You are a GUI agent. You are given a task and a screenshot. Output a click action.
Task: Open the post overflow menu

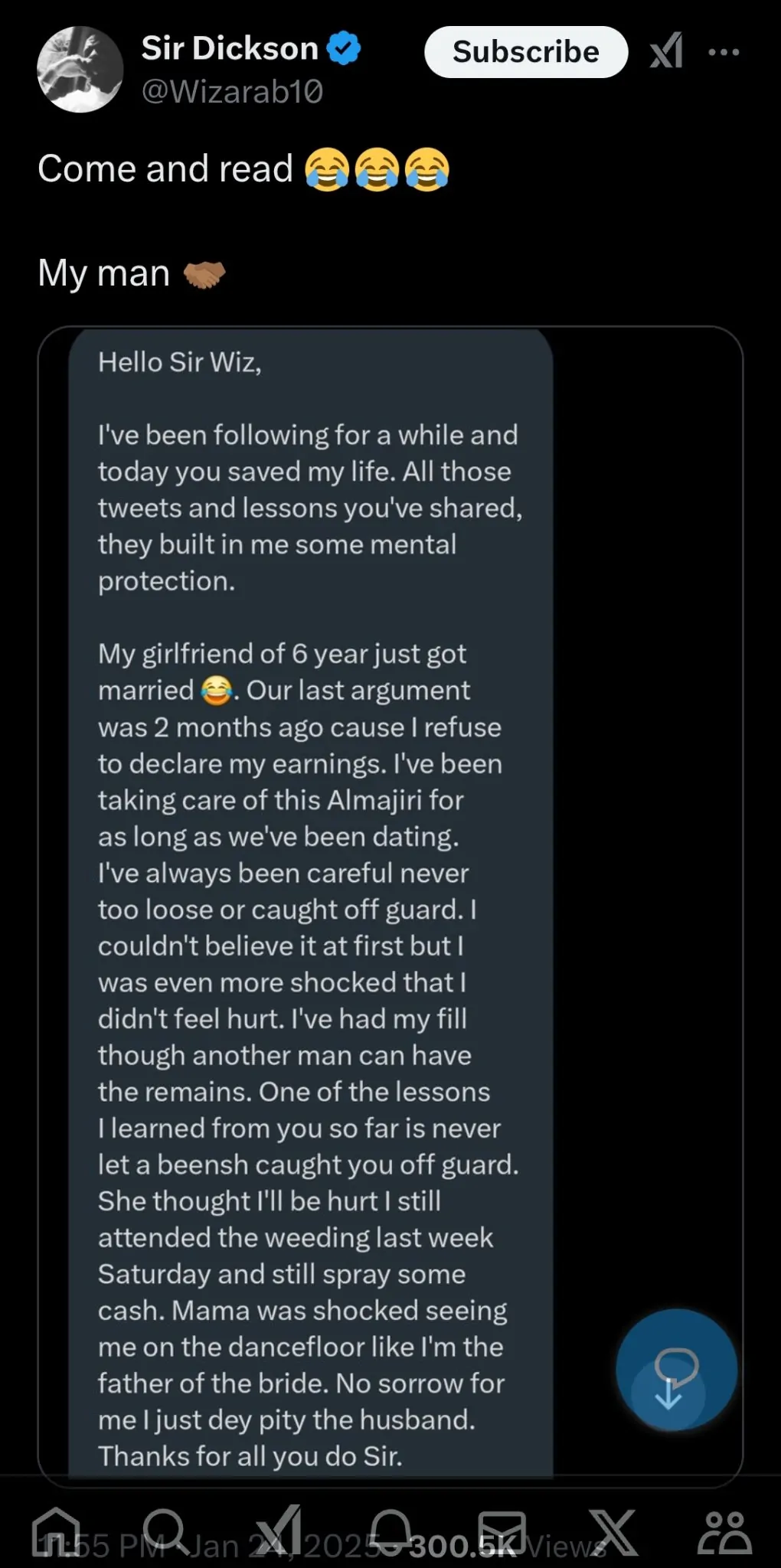(x=724, y=52)
